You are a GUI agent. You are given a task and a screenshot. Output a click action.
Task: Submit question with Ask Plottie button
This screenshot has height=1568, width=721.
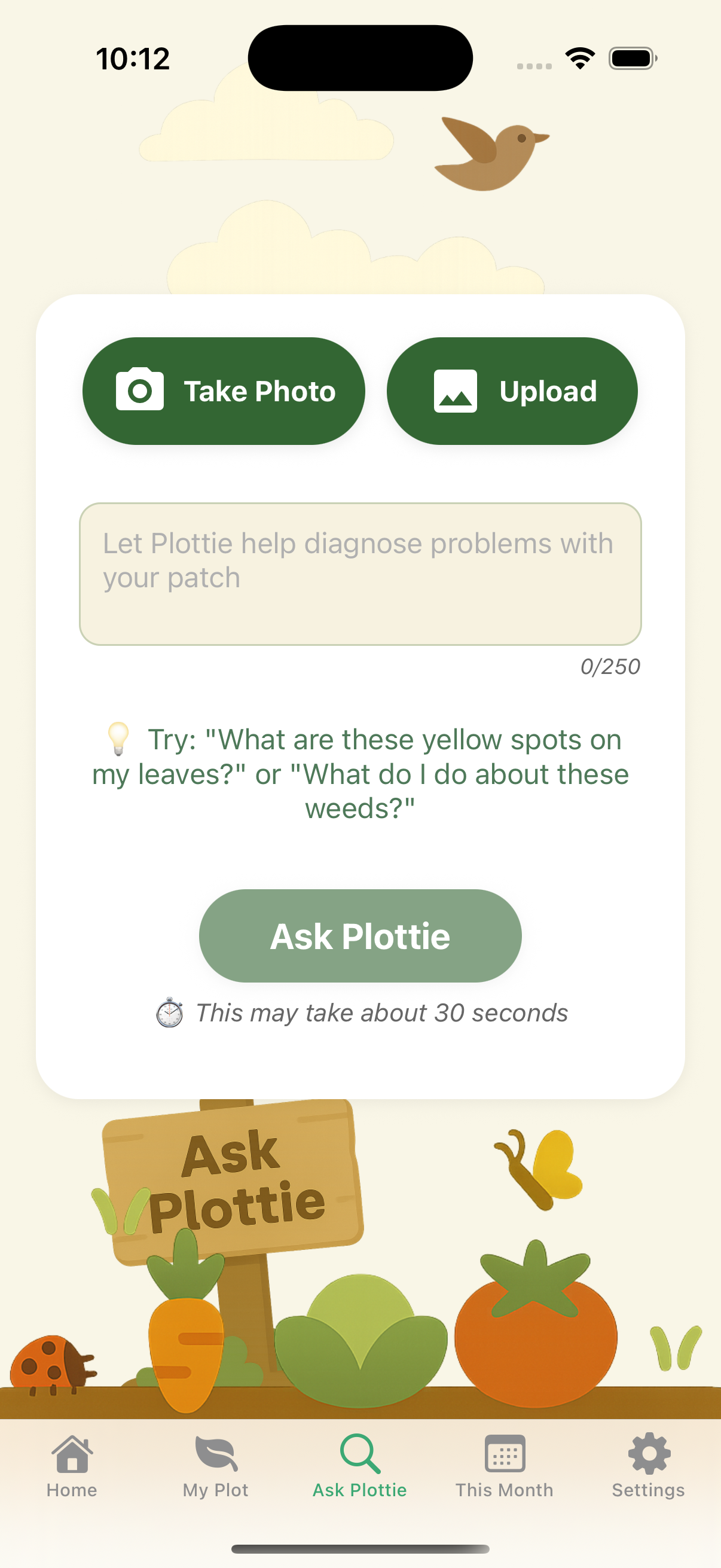pos(360,935)
